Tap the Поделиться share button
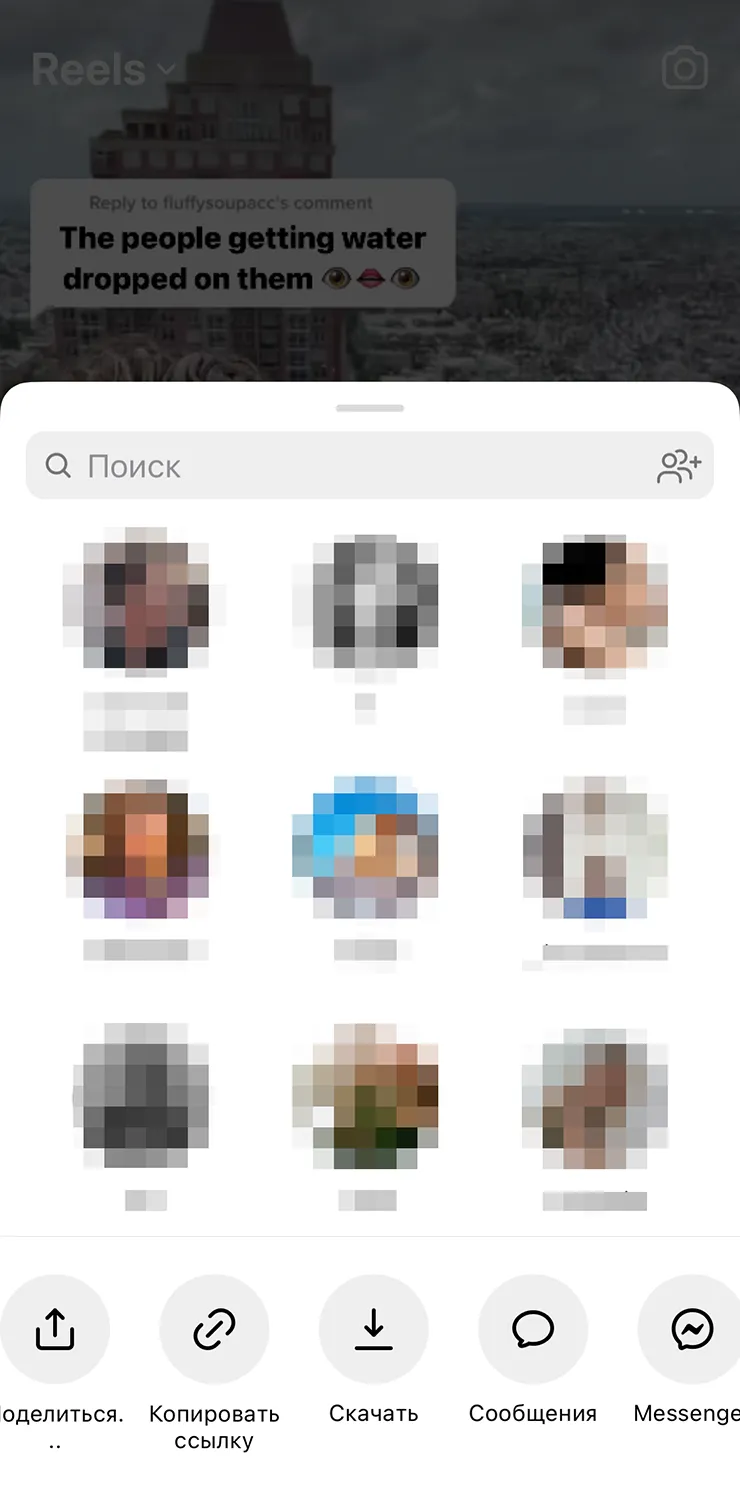 point(55,1329)
